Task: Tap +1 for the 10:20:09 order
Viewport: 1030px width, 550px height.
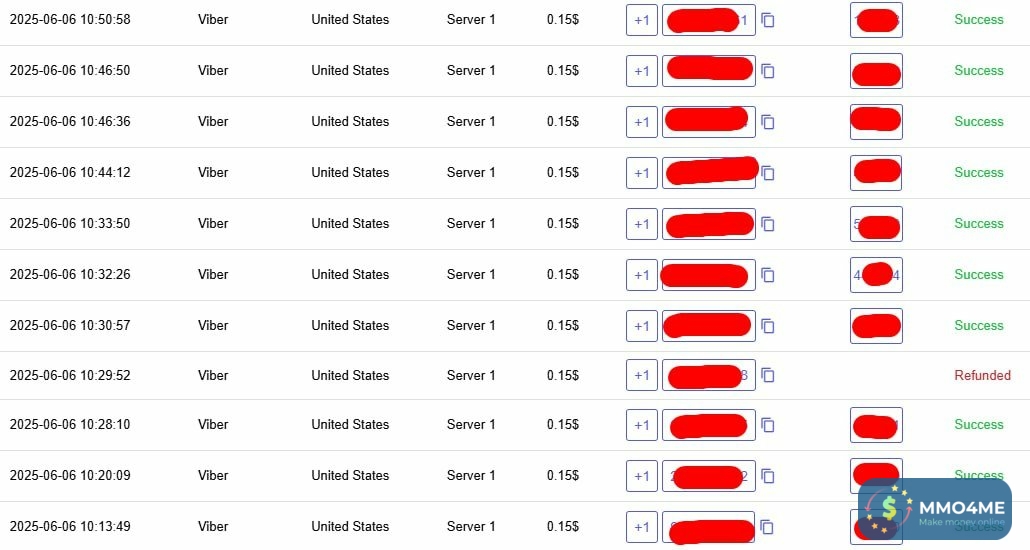Action: click(641, 476)
